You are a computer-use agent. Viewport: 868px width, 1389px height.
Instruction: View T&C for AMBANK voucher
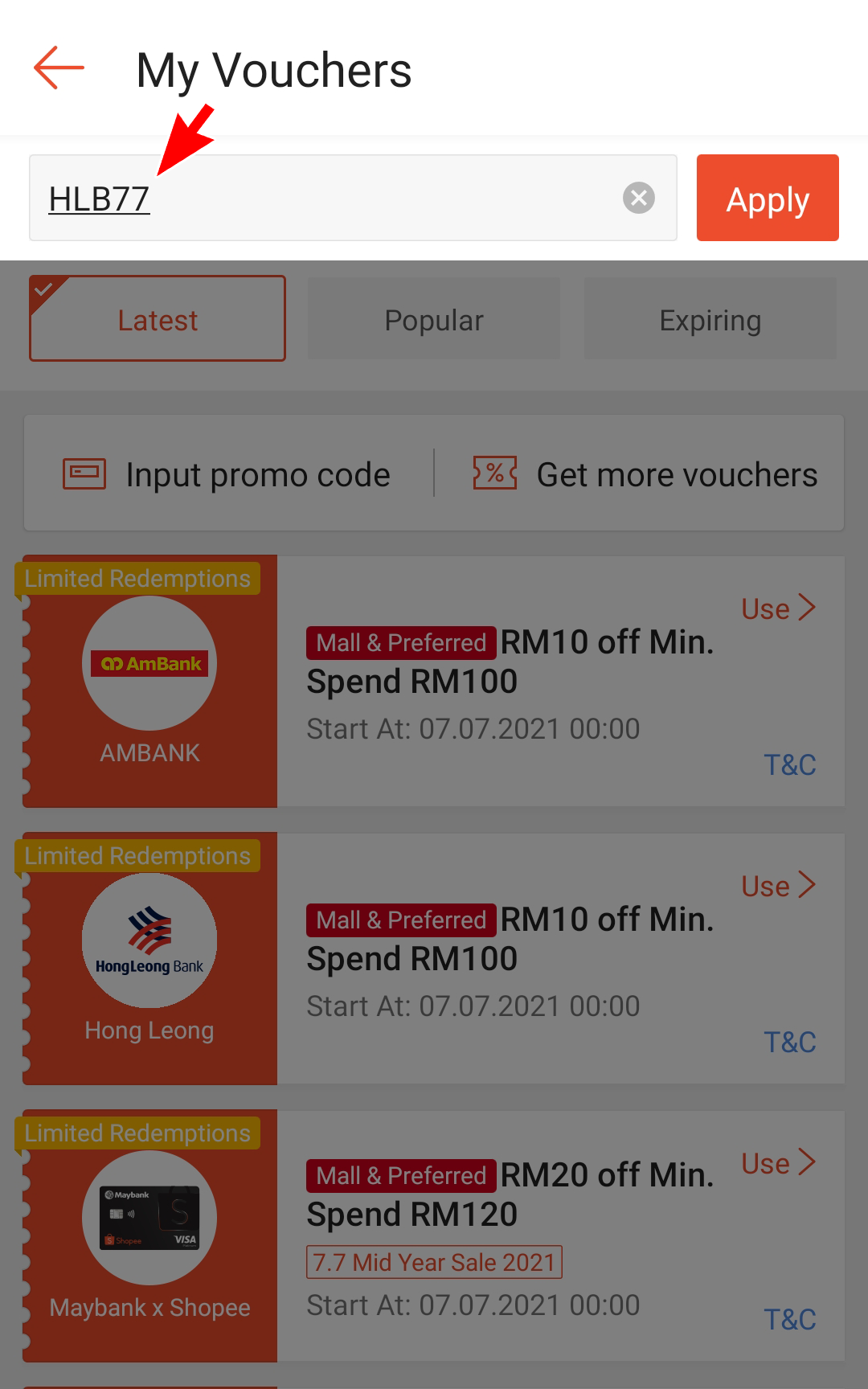[x=789, y=764]
